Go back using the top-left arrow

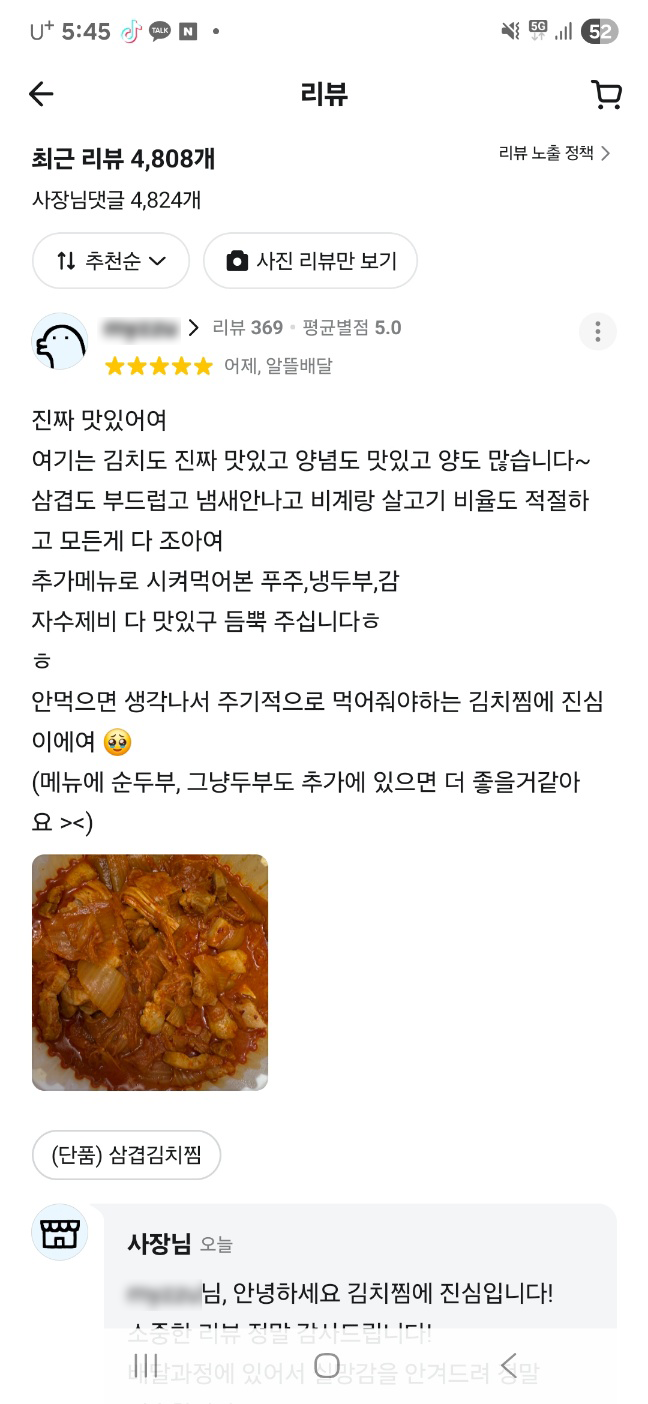41,95
